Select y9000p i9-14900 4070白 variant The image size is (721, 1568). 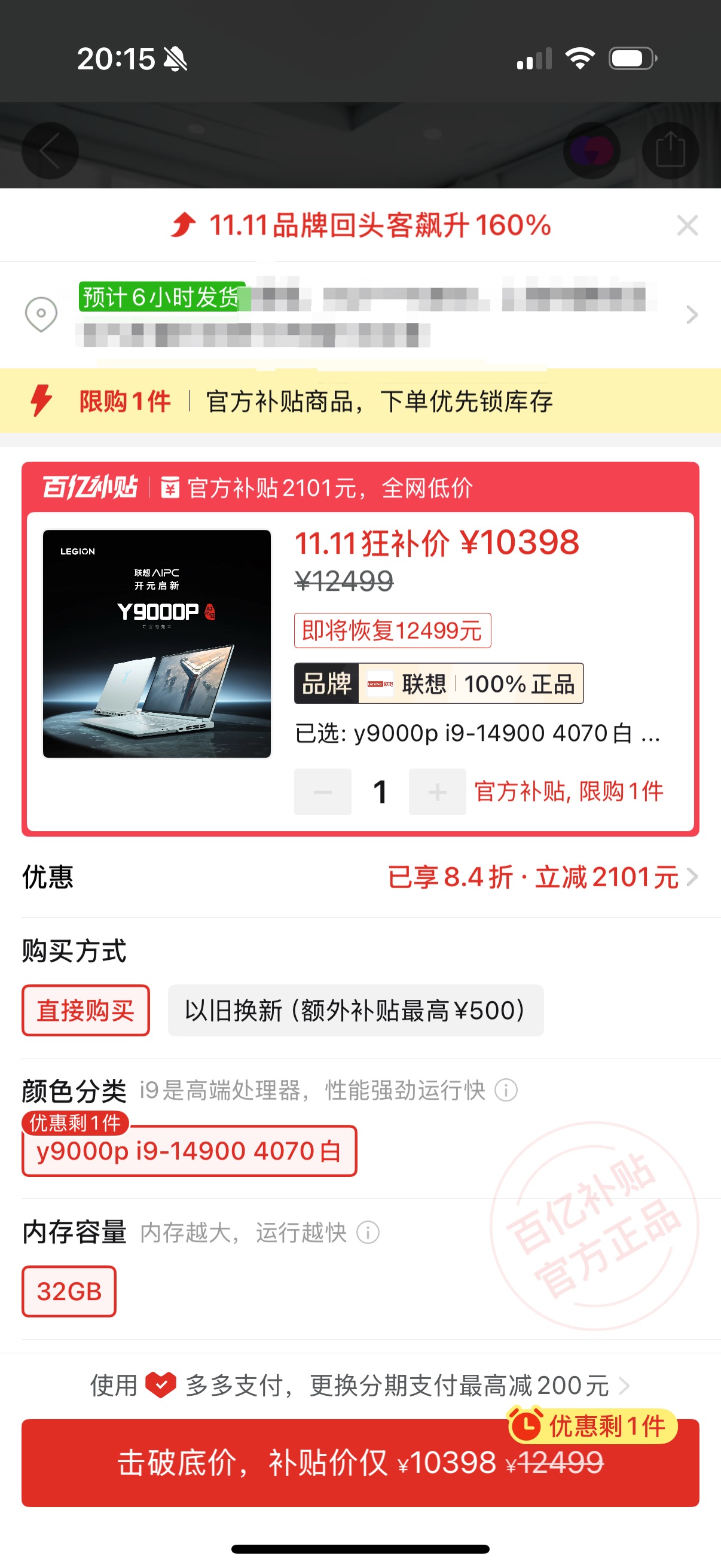click(190, 1151)
